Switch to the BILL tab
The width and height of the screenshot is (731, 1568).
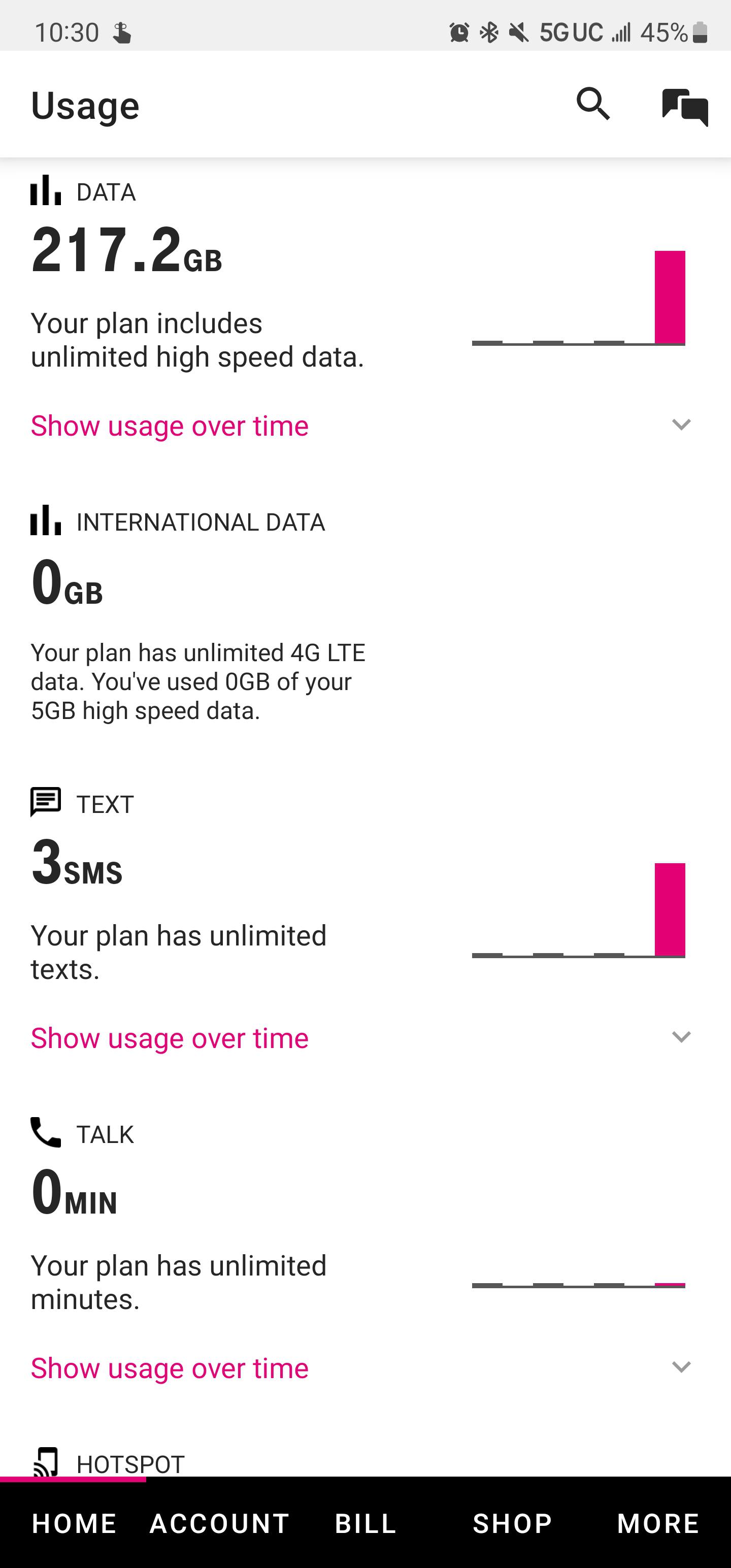(x=364, y=1523)
